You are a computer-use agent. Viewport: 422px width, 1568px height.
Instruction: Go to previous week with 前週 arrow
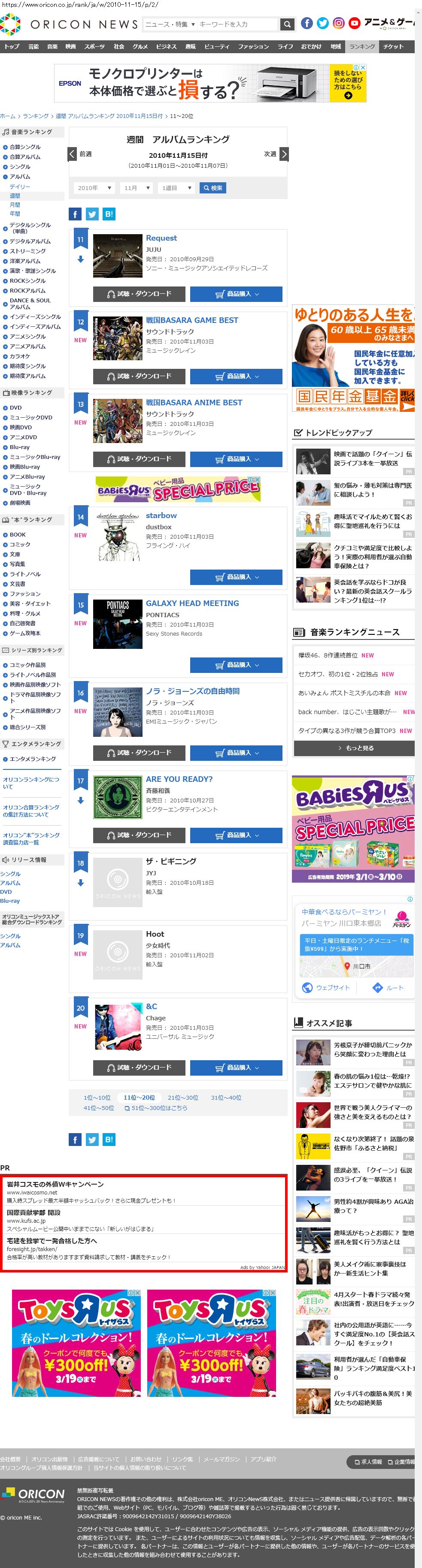pyautogui.click(x=73, y=154)
